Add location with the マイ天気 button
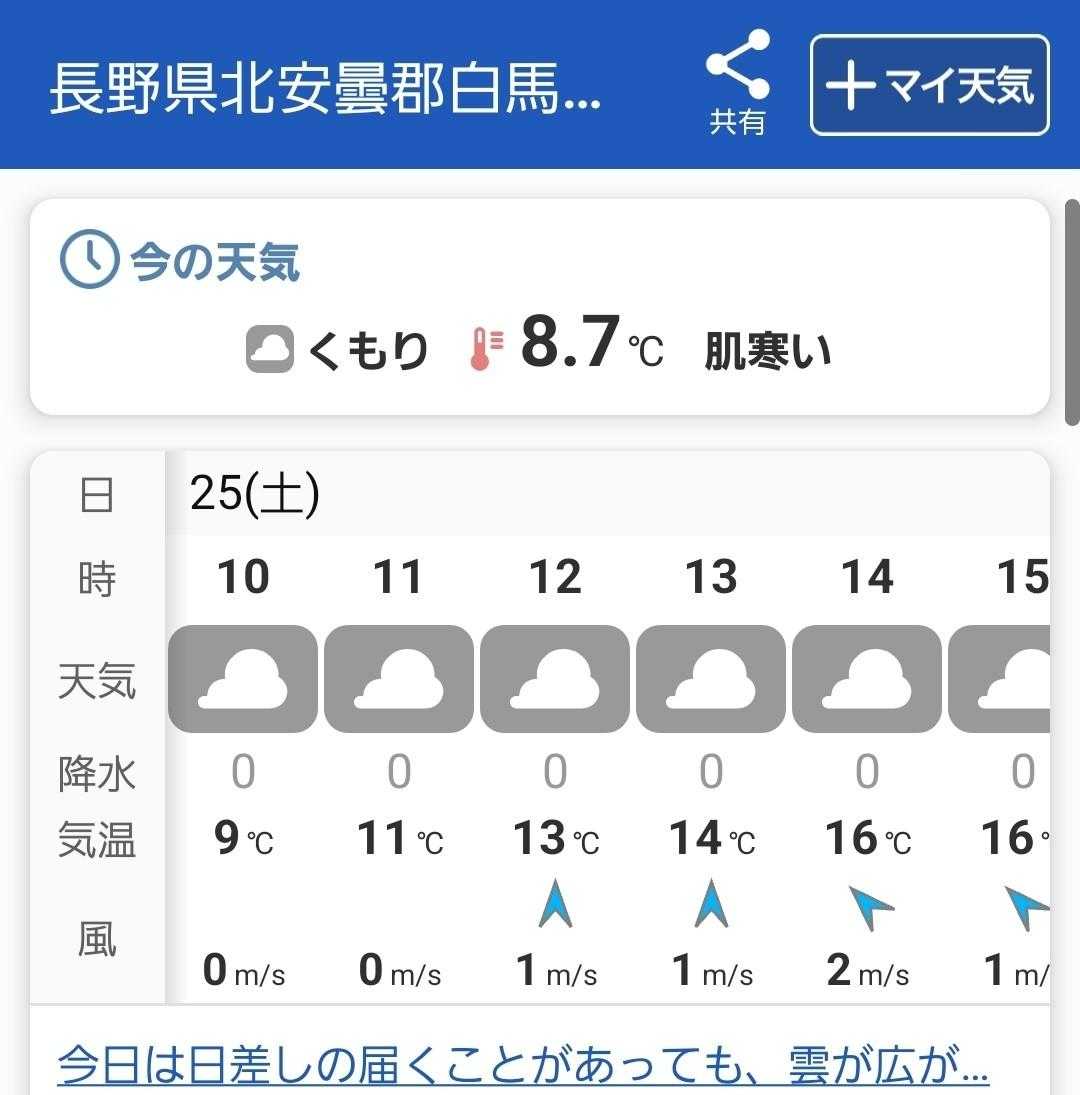This screenshot has width=1080, height=1095. click(929, 85)
